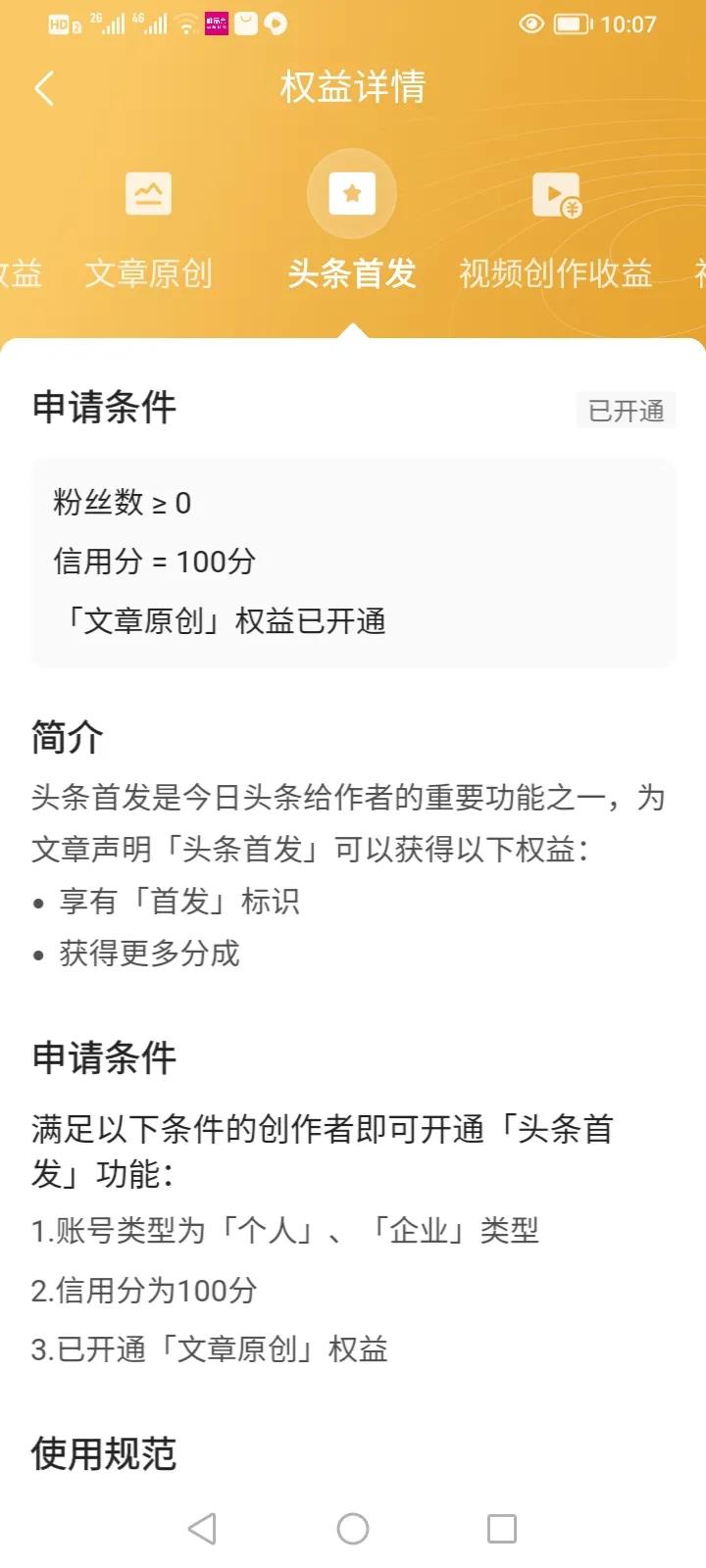Tap the eye icon in the status bar
The width and height of the screenshot is (706, 1568).
(530, 24)
